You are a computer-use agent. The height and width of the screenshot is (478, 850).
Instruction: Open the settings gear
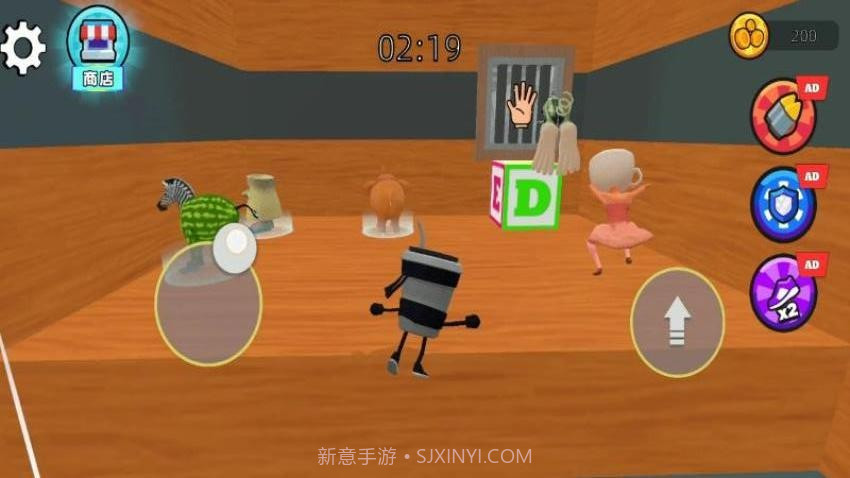[24, 45]
